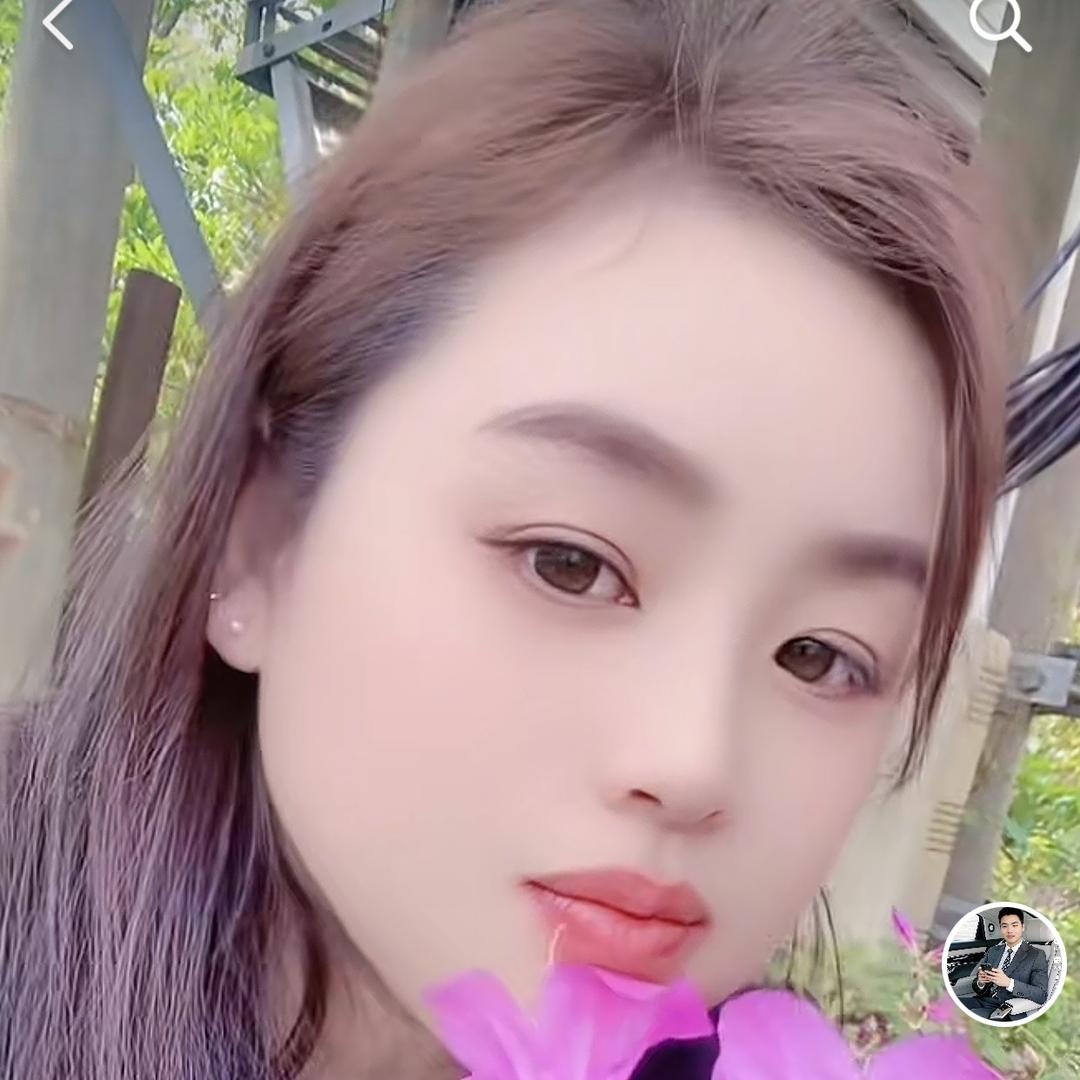This screenshot has height=1080, width=1080.
Task: Go back using the top-left arrow
Action: coord(58,24)
